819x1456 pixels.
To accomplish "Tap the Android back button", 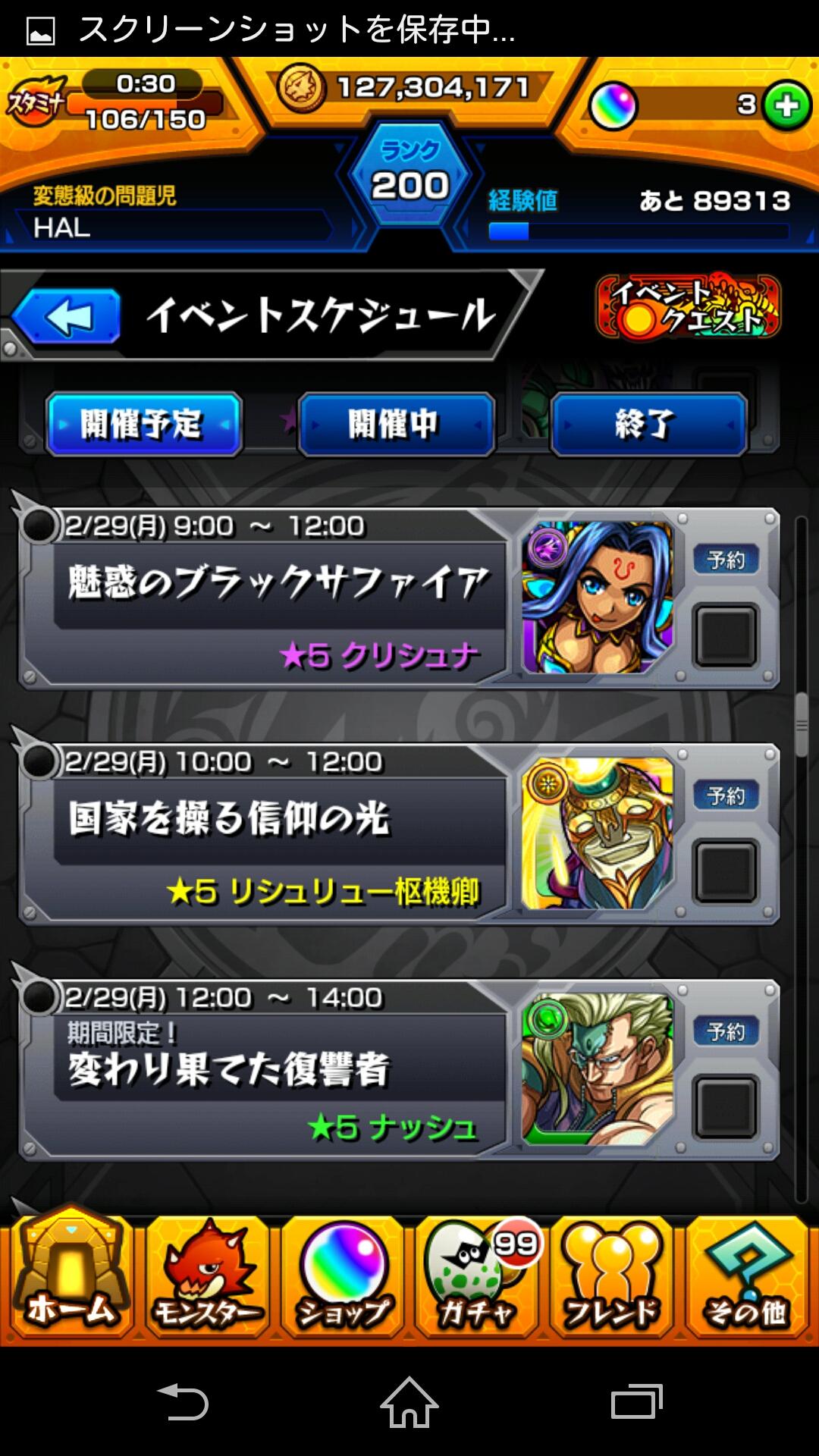I will point(182,1402).
